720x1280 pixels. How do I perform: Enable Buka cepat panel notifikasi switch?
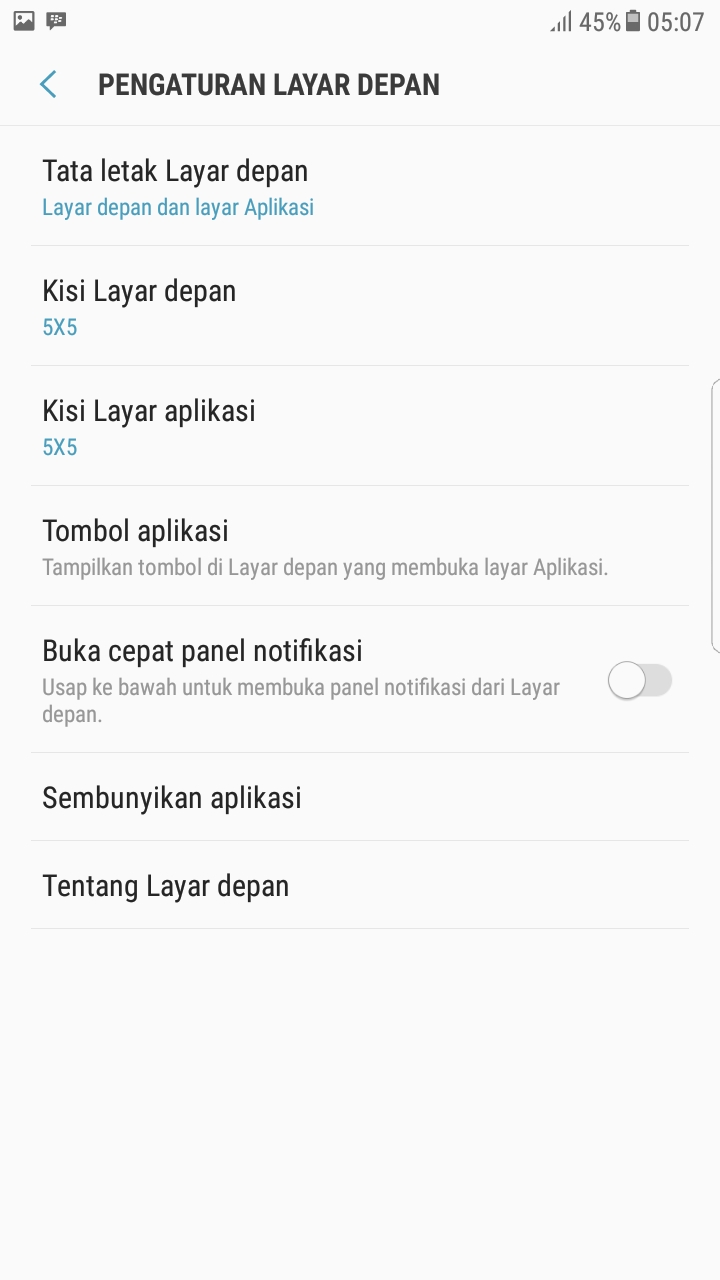640,682
